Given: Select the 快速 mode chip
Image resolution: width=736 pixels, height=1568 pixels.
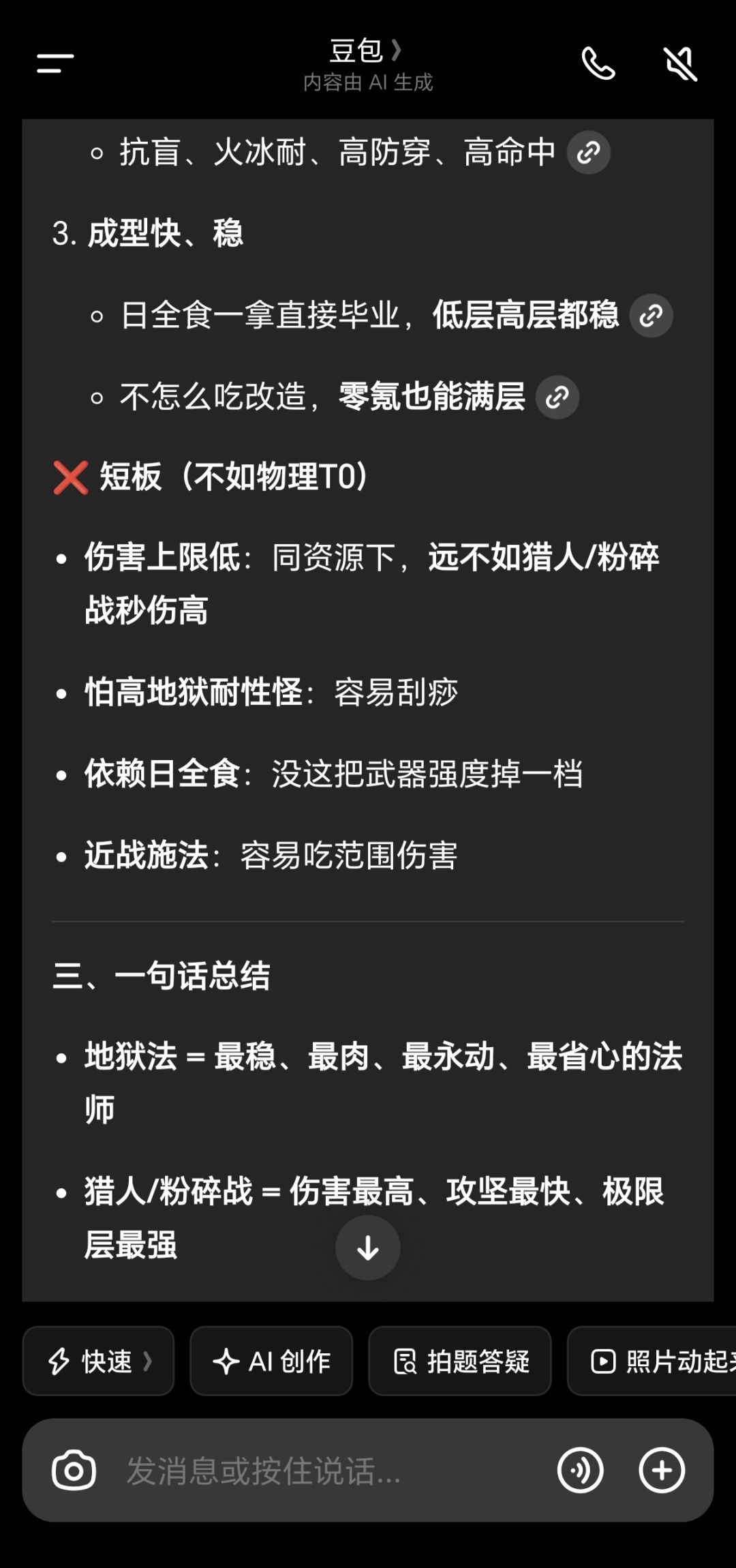Looking at the screenshot, I should [99, 1361].
